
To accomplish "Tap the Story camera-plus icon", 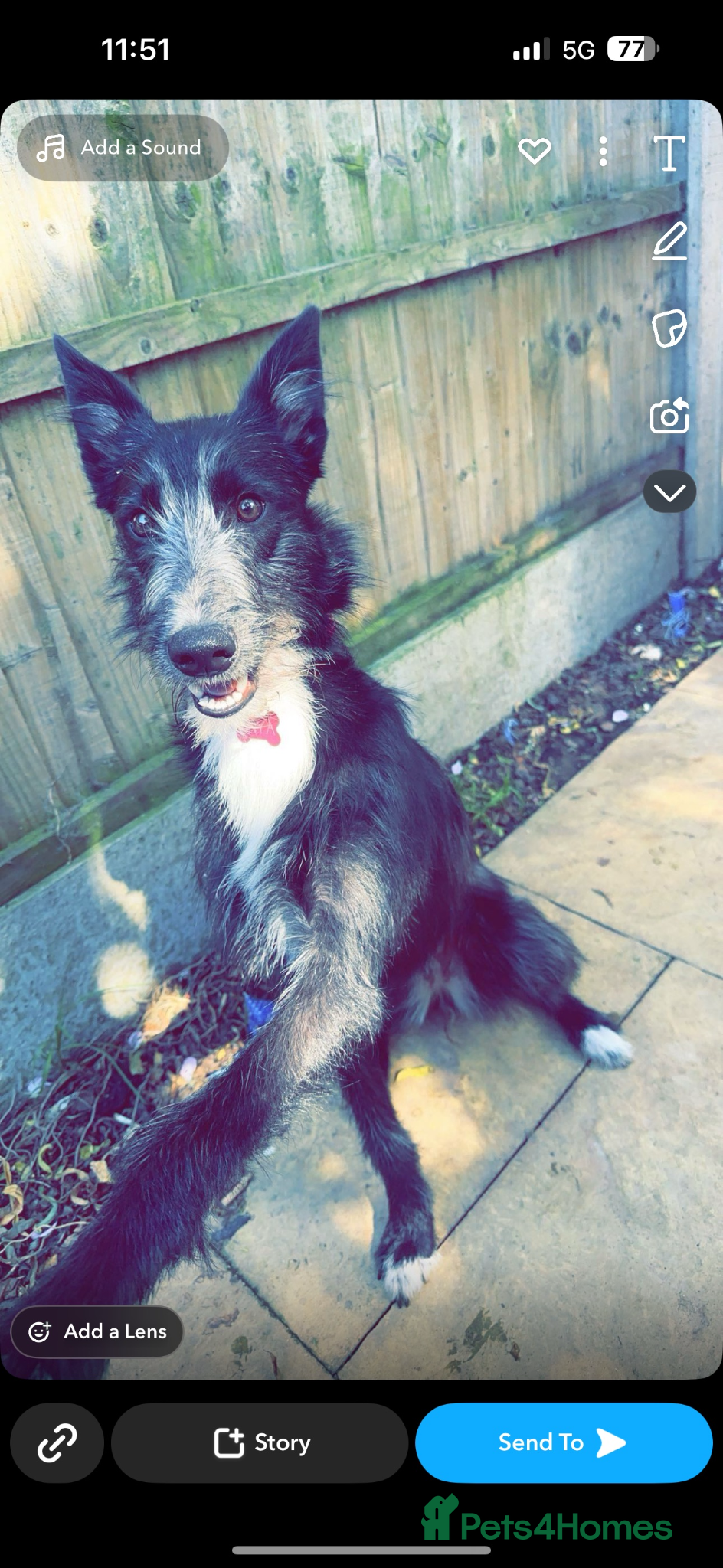I will click(x=229, y=1442).
